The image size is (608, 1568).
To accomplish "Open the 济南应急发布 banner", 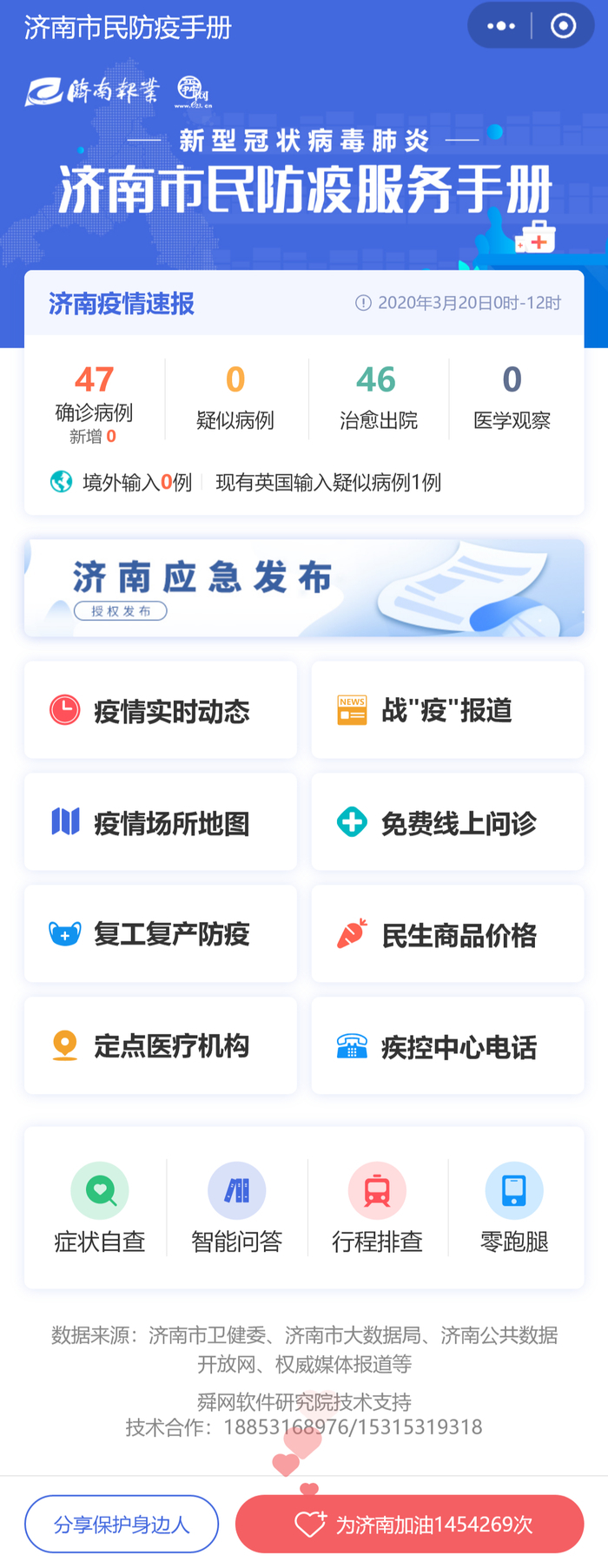I will coord(304,588).
